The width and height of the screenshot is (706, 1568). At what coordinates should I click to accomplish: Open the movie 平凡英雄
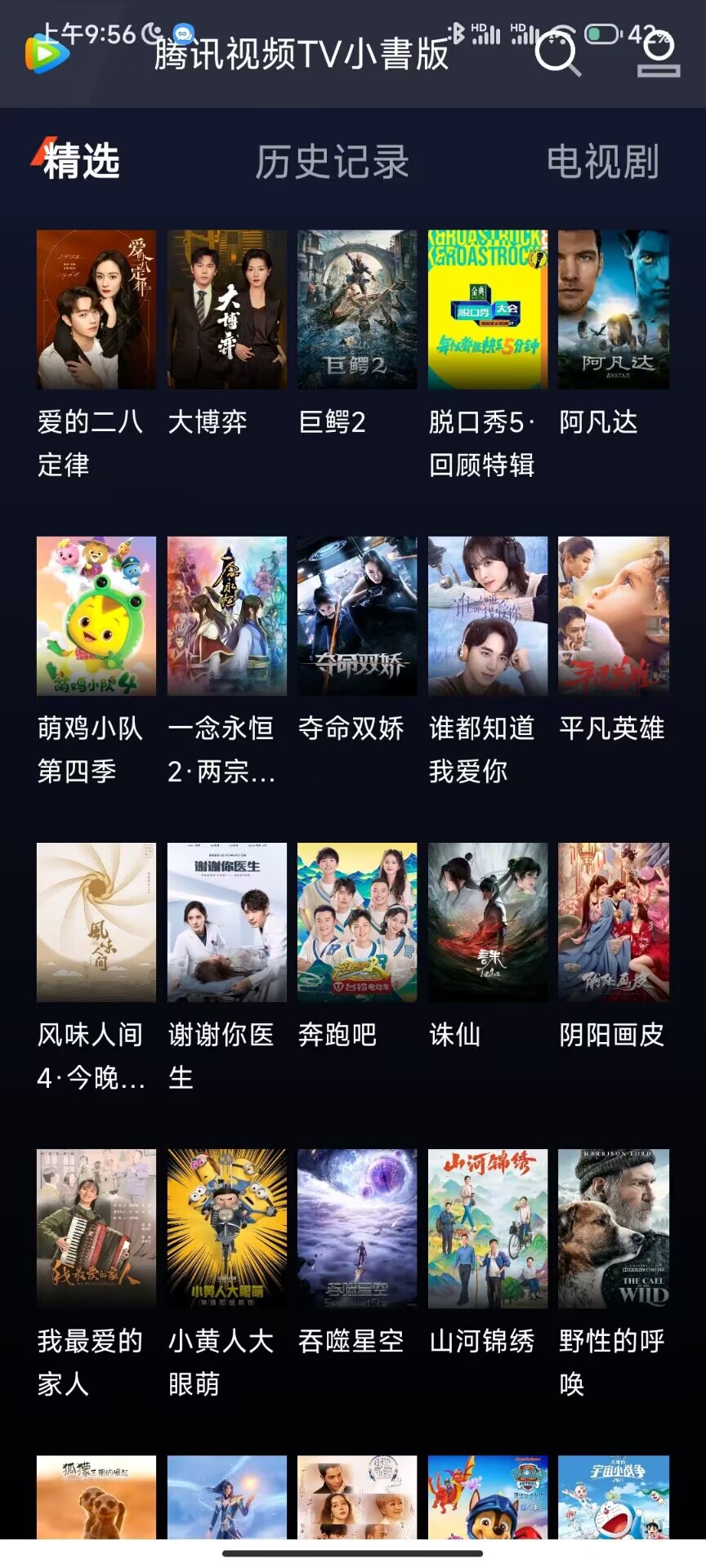[x=614, y=616]
